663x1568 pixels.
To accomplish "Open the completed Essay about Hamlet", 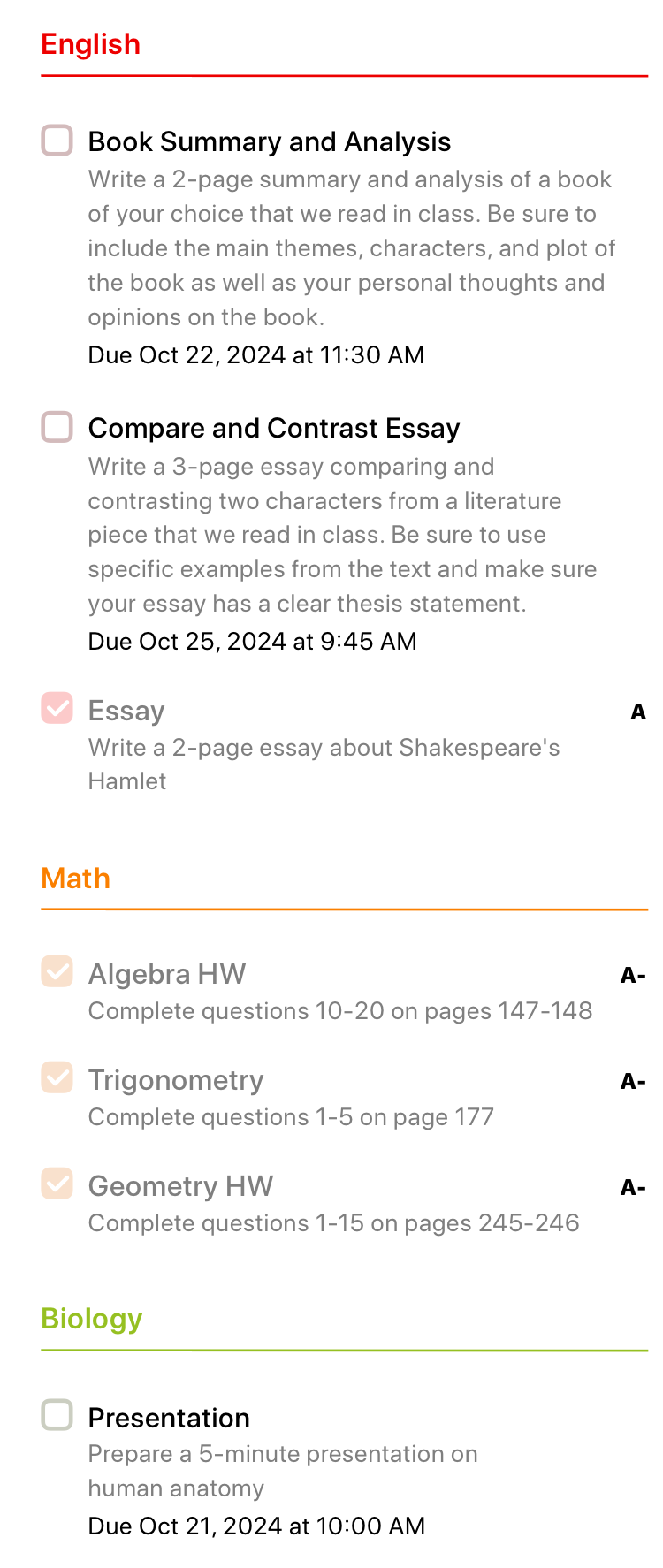I will [x=126, y=710].
